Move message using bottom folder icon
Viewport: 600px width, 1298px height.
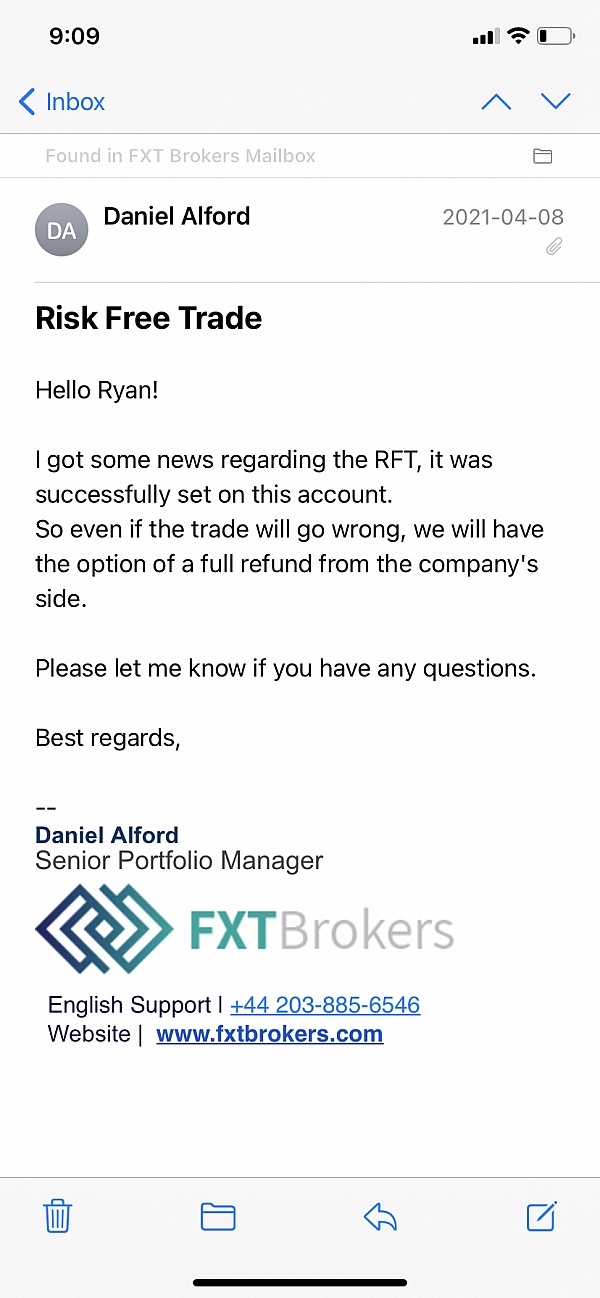218,1216
